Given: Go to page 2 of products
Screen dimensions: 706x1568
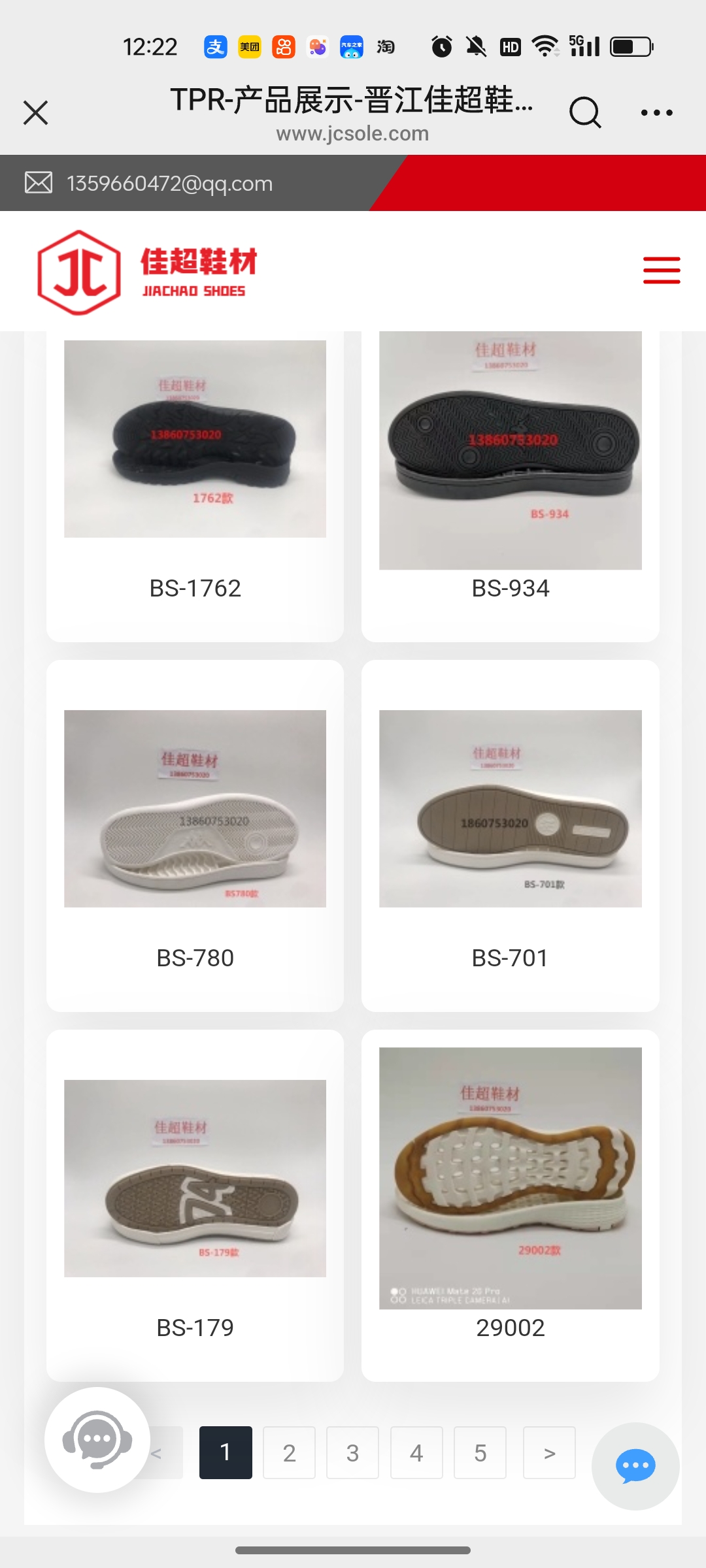Looking at the screenshot, I should 289,1452.
